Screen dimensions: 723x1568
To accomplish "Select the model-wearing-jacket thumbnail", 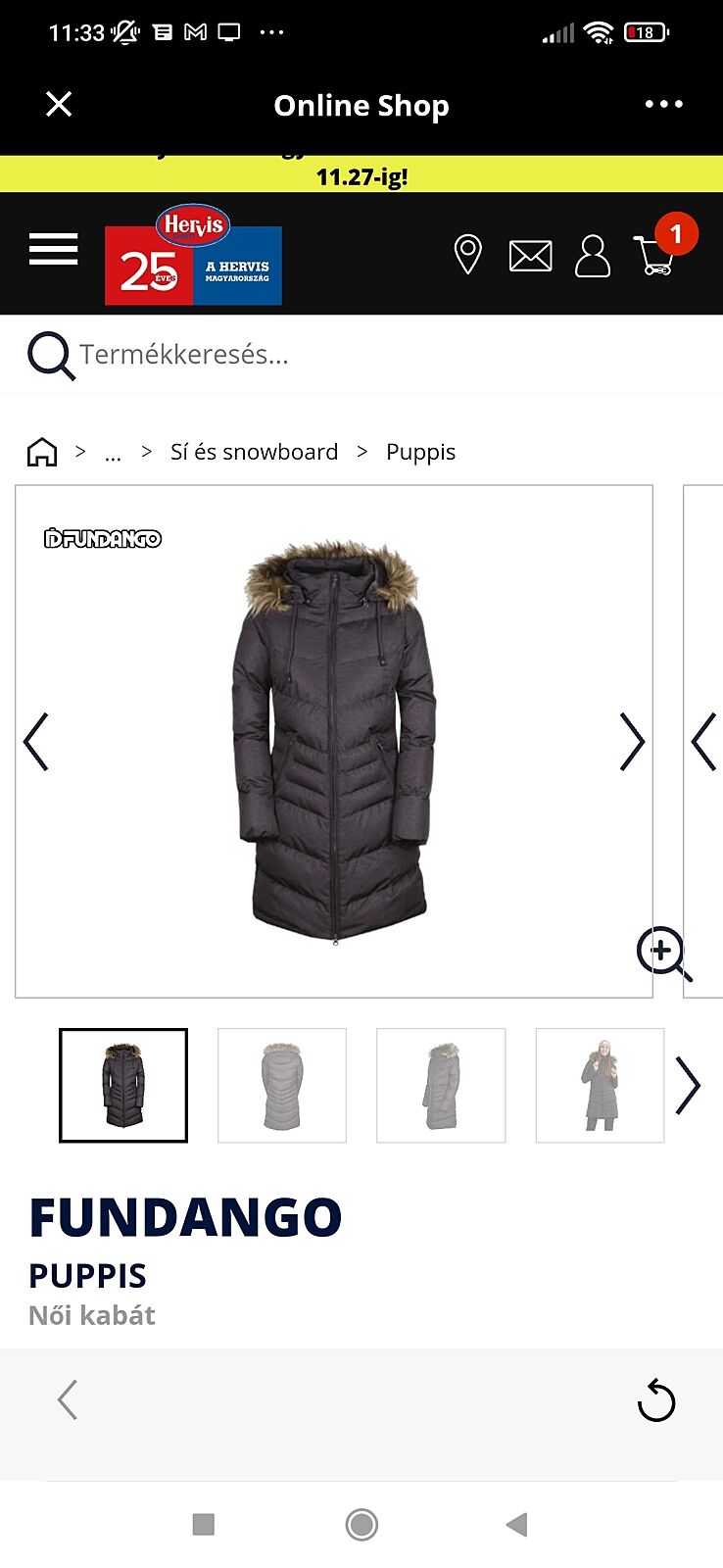I will click(600, 1085).
